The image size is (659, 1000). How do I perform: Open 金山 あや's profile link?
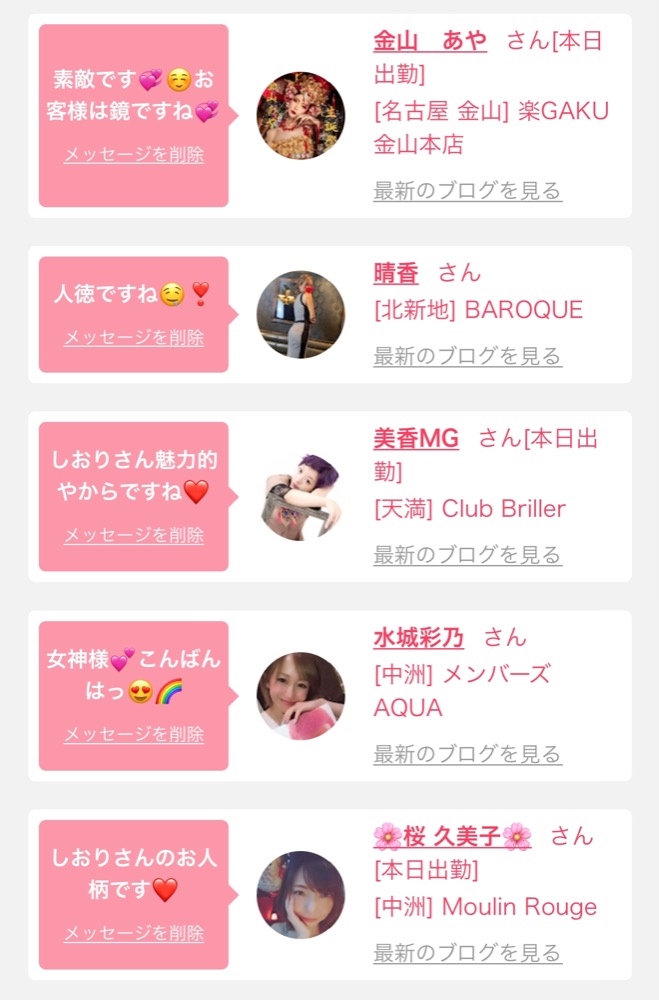430,42
